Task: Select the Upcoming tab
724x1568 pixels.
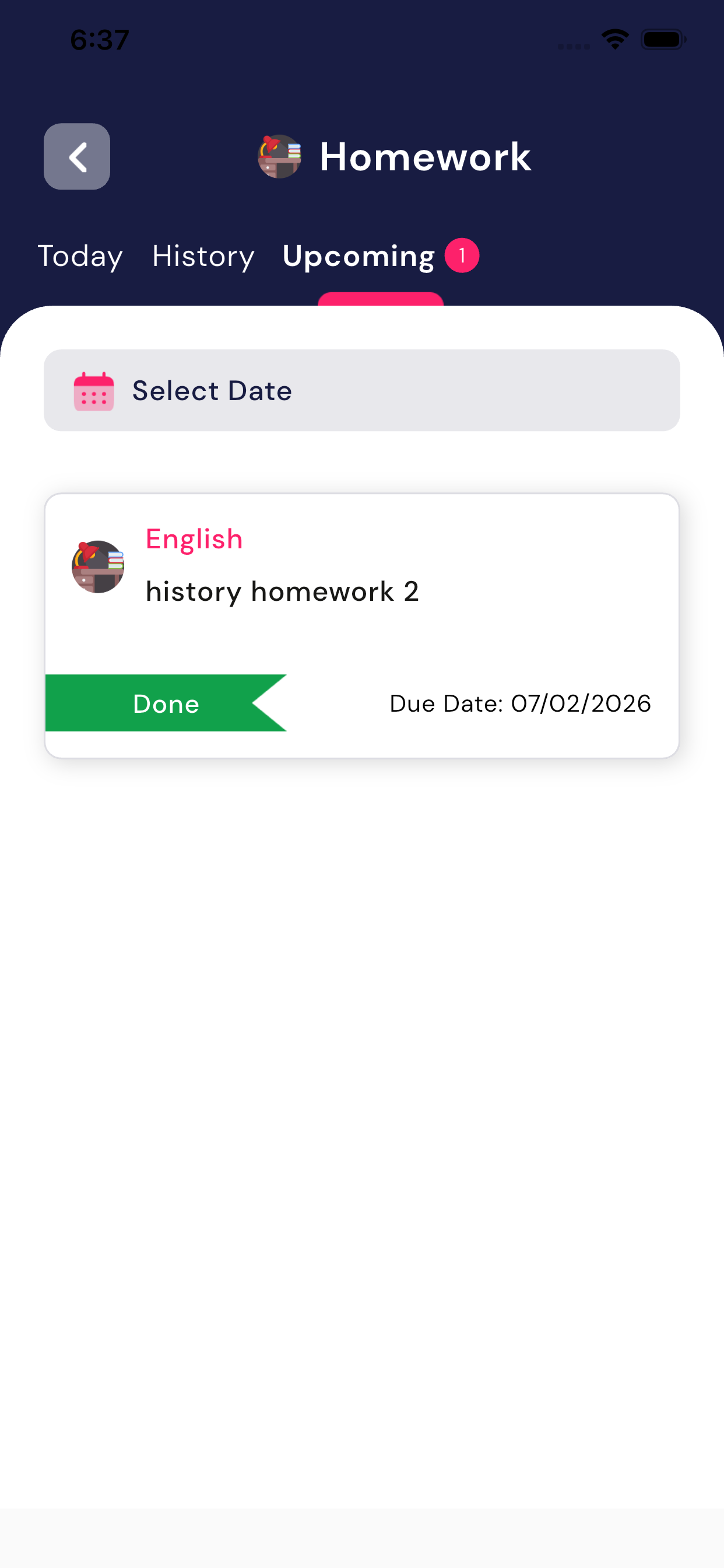Action: (359, 256)
